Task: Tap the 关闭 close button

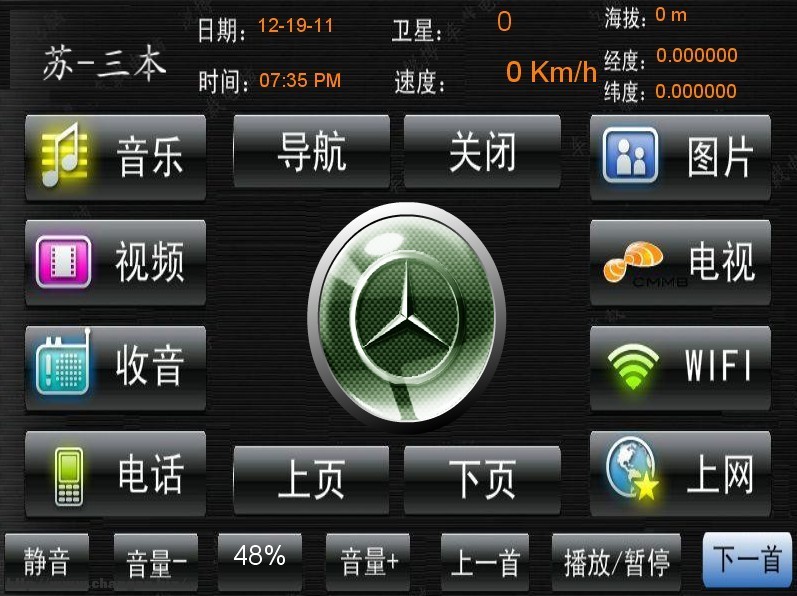Action: [482, 153]
